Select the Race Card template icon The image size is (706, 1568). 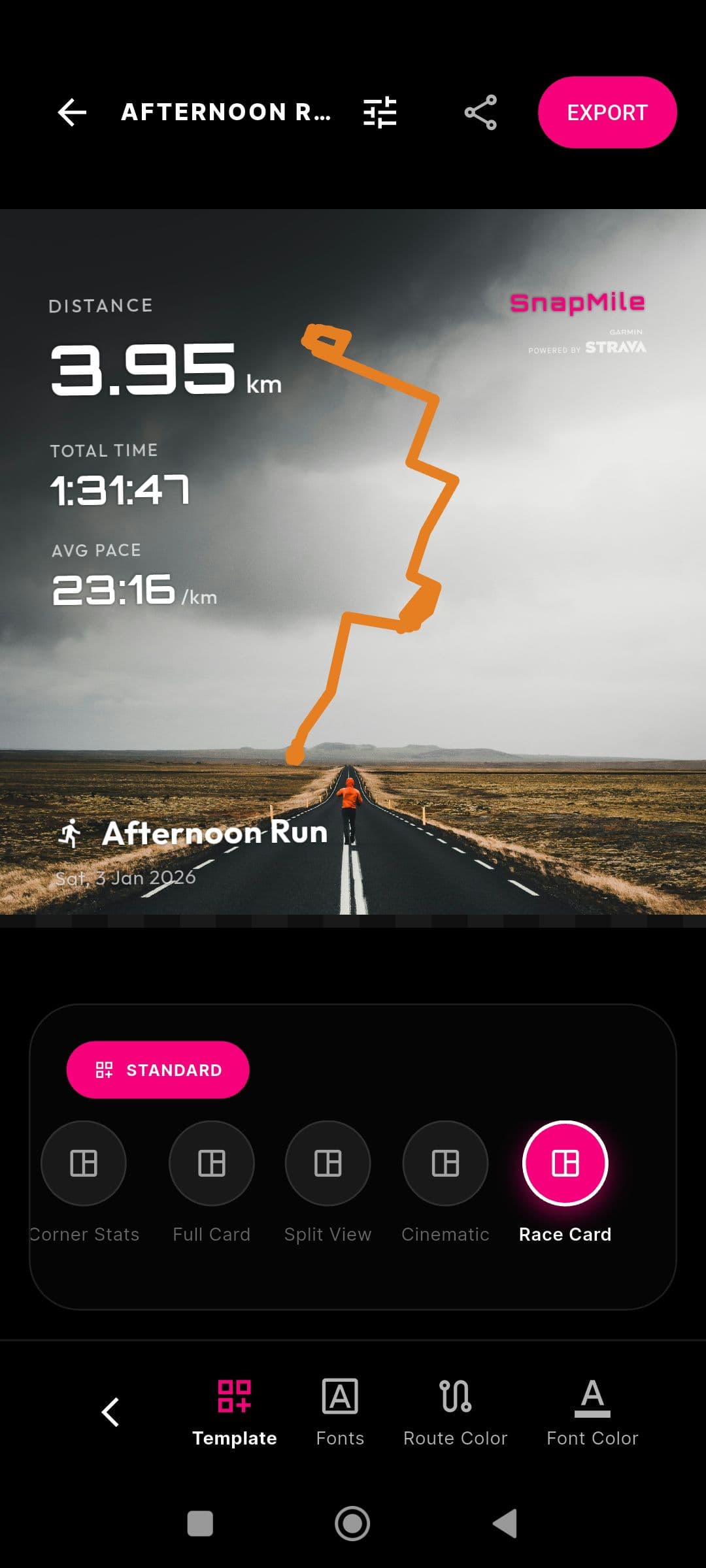(x=565, y=1163)
